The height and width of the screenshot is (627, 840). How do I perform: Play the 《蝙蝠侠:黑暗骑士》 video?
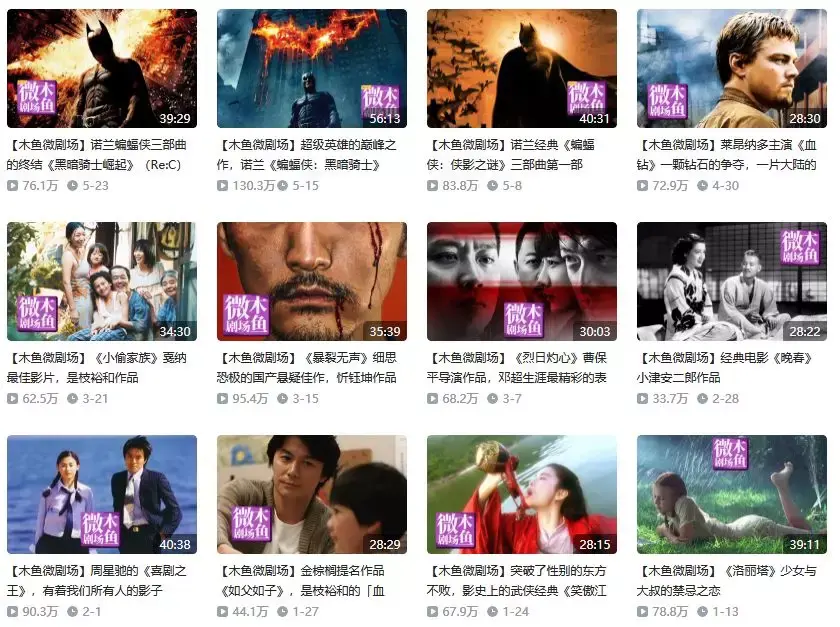[x=312, y=69]
